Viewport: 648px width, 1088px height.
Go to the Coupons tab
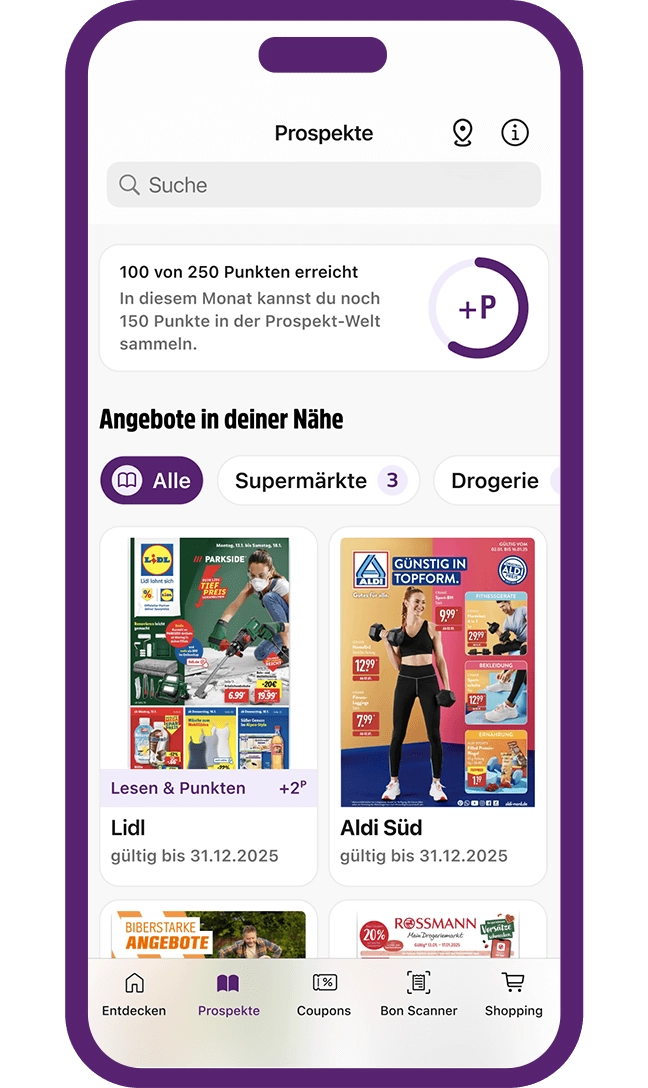[324, 995]
